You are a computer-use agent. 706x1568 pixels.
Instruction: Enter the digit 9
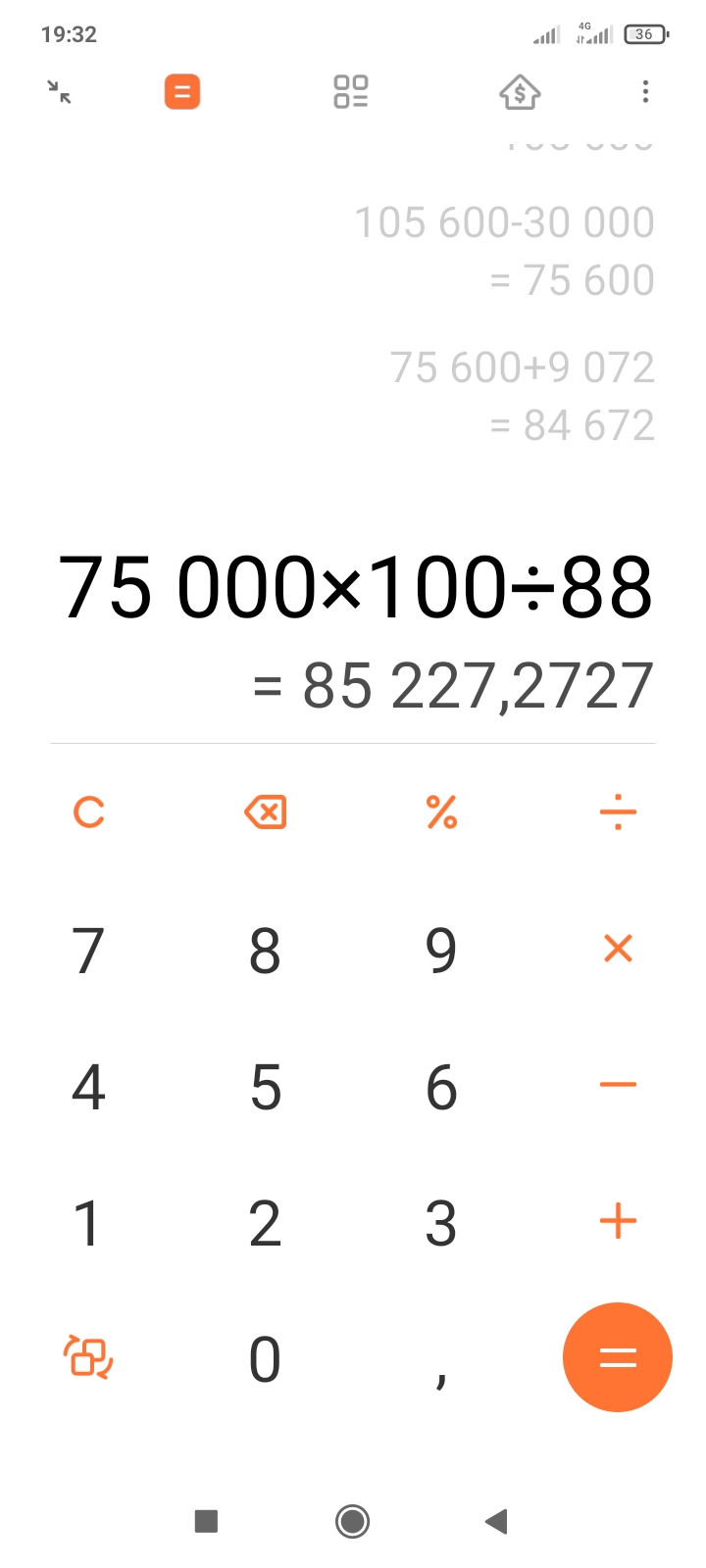[x=441, y=950]
